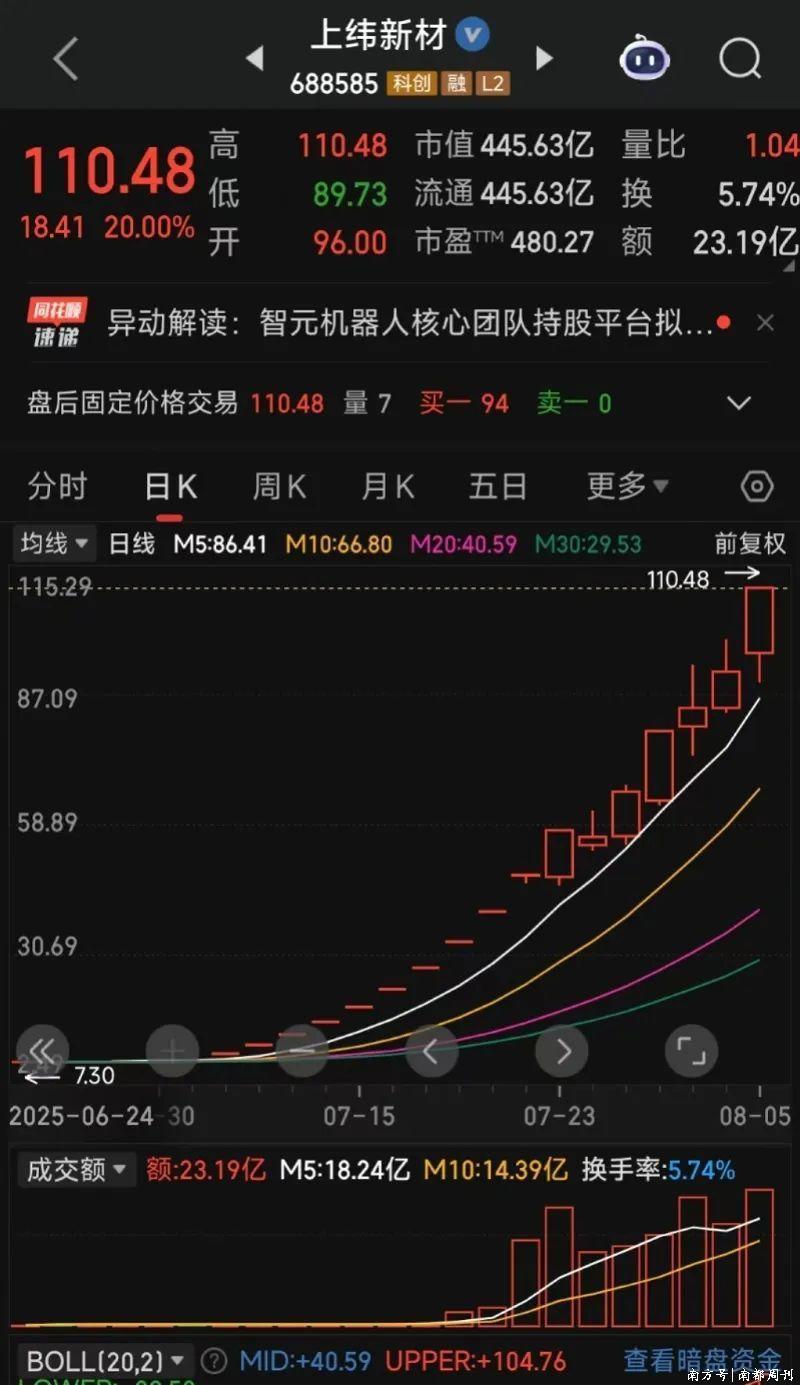Viewport: 800px width, 1385px height.
Task: Open the chart settings hexagon icon
Action: 757,487
